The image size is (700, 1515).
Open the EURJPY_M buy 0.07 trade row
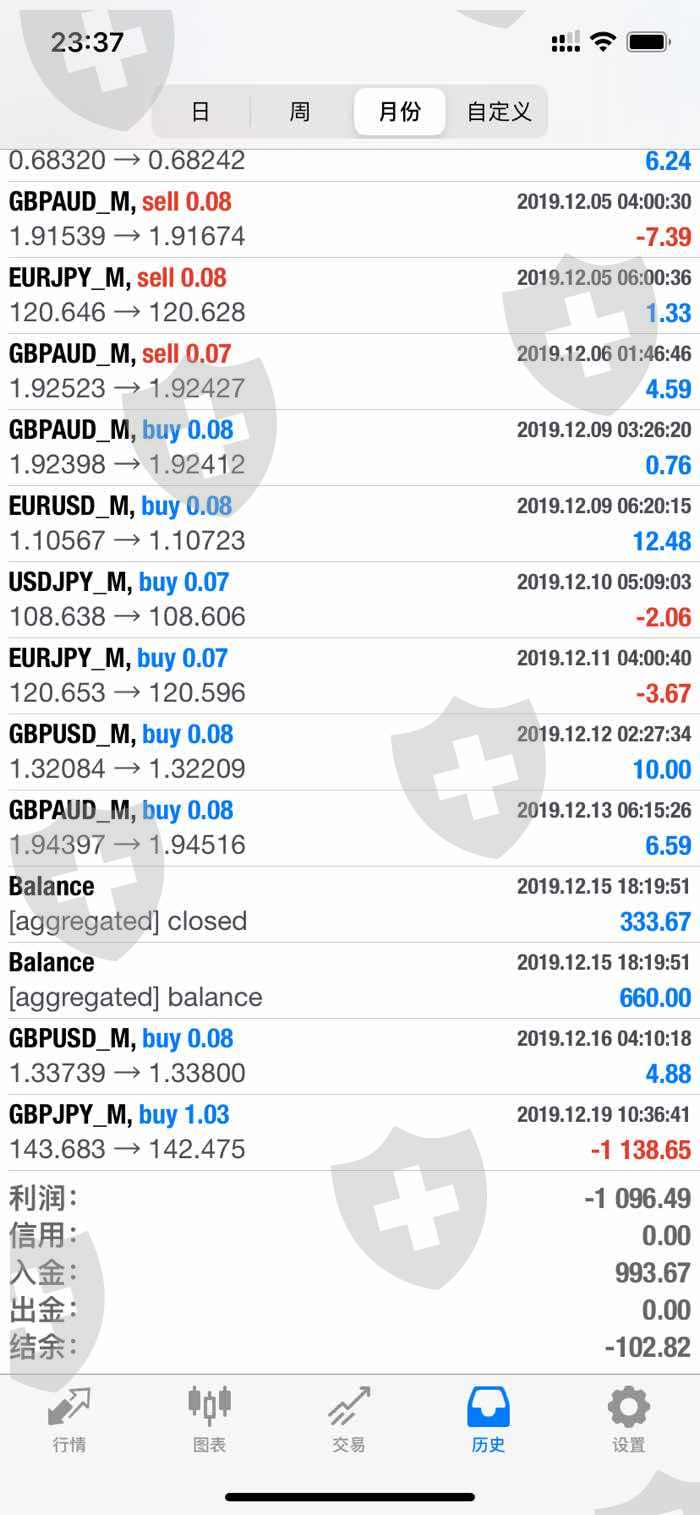[350, 675]
